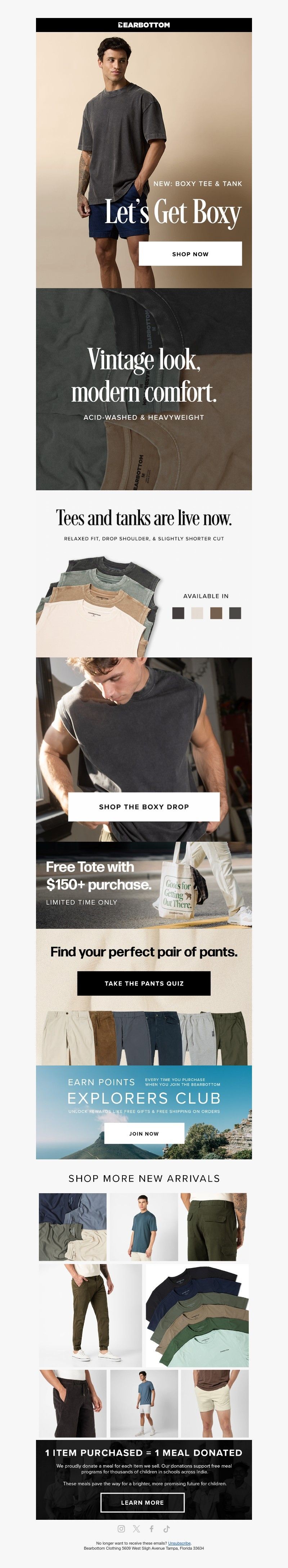
Task: Join the Explorers Club now
Action: [144, 1133]
